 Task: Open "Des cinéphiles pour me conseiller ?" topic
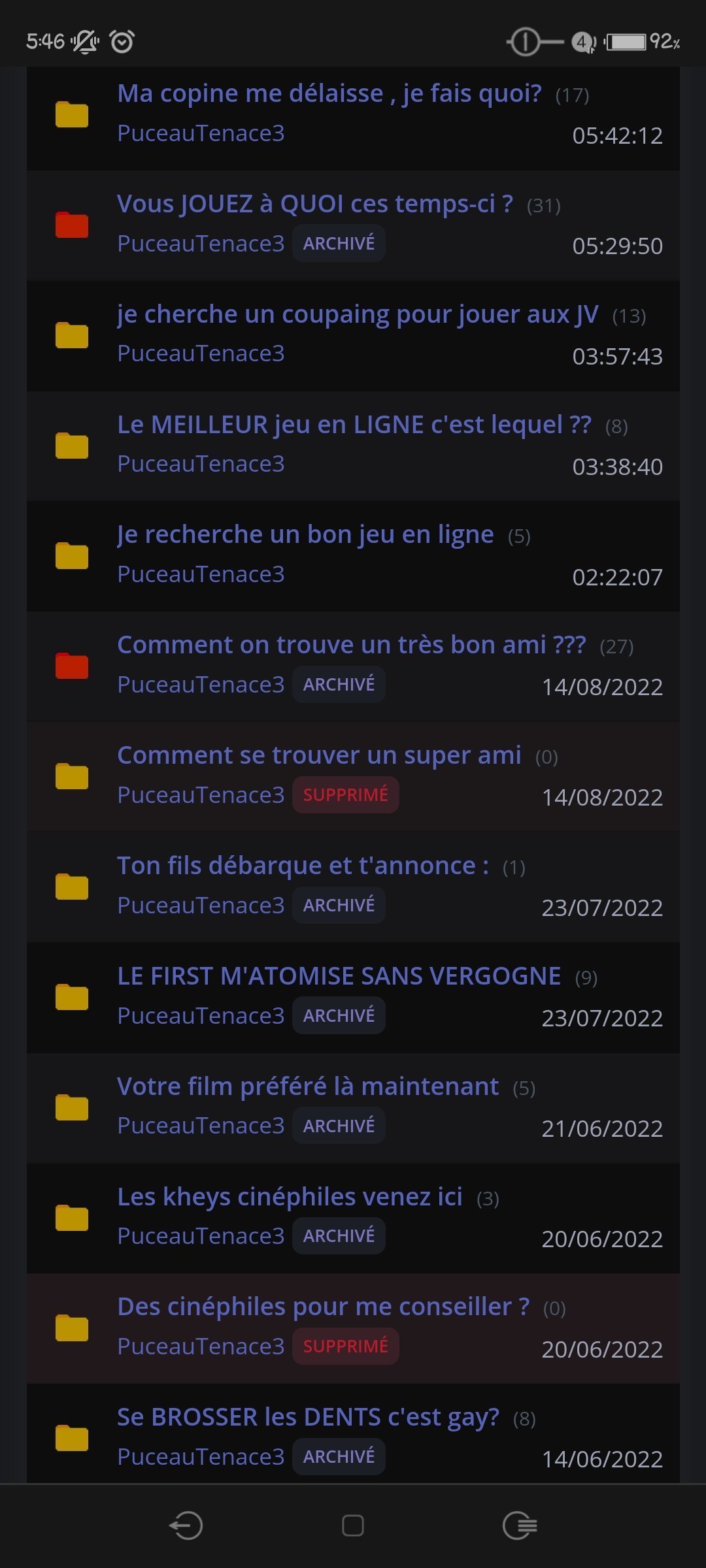click(324, 1307)
